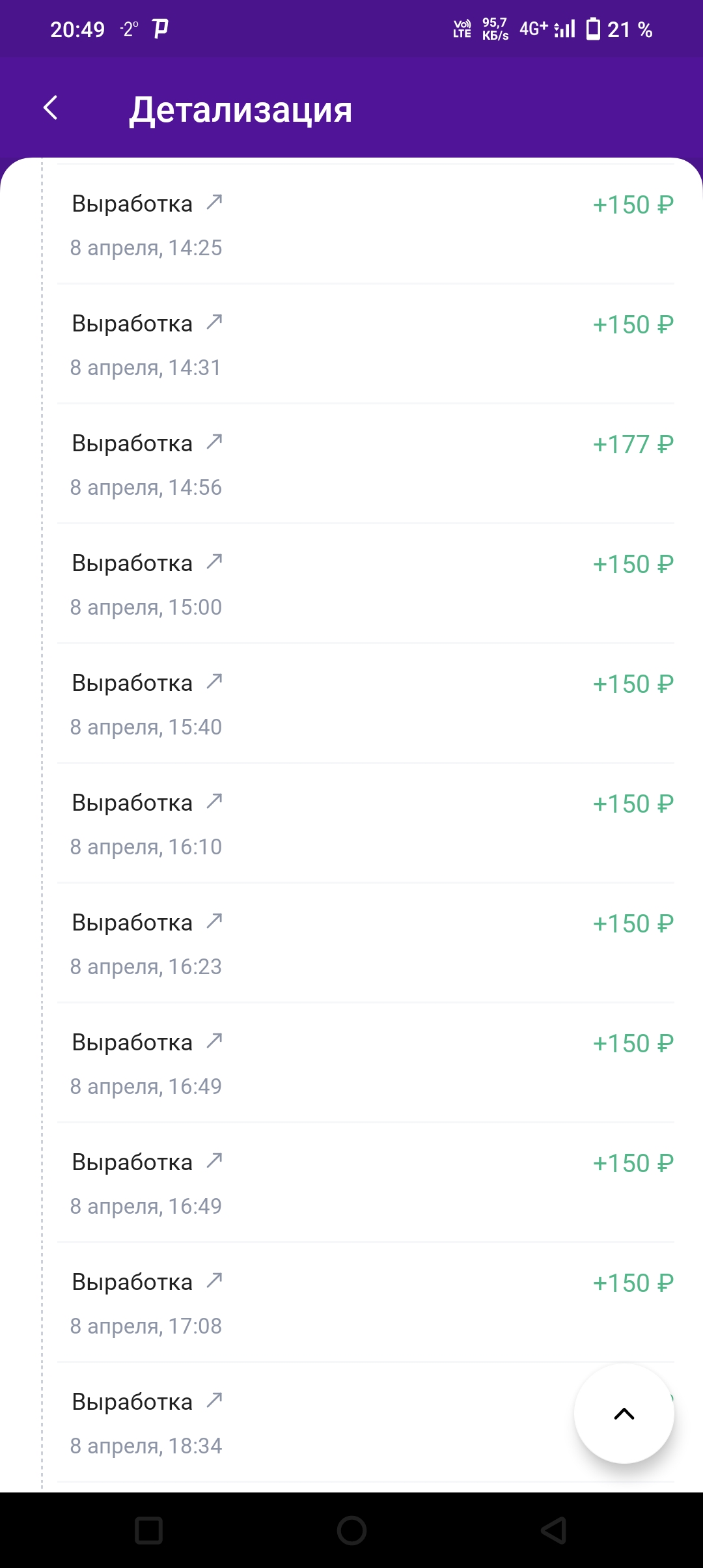The height and width of the screenshot is (1568, 703).
Task: Open the Выработка entry from 16:23
Action: coord(365,943)
